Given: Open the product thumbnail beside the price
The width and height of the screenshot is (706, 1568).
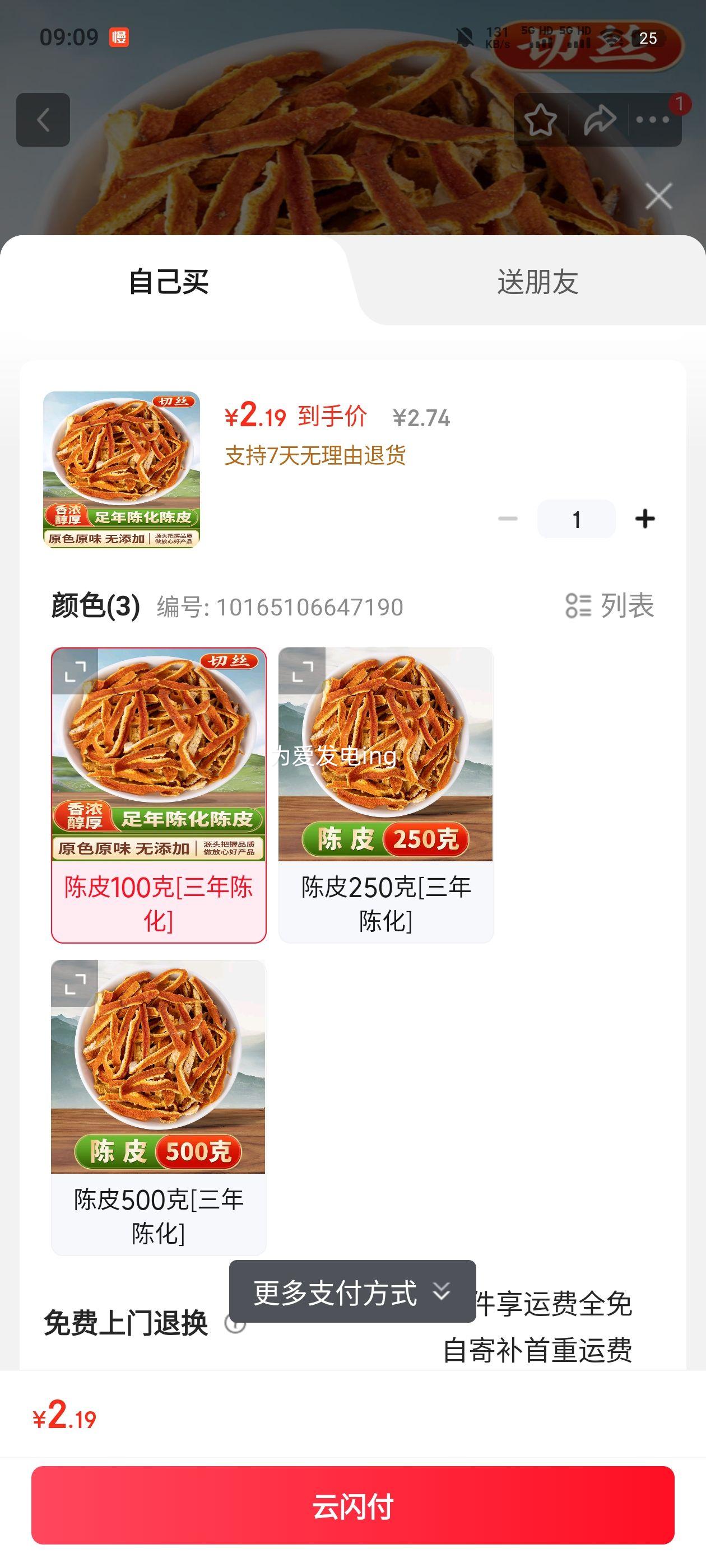Looking at the screenshot, I should pyautogui.click(x=121, y=470).
